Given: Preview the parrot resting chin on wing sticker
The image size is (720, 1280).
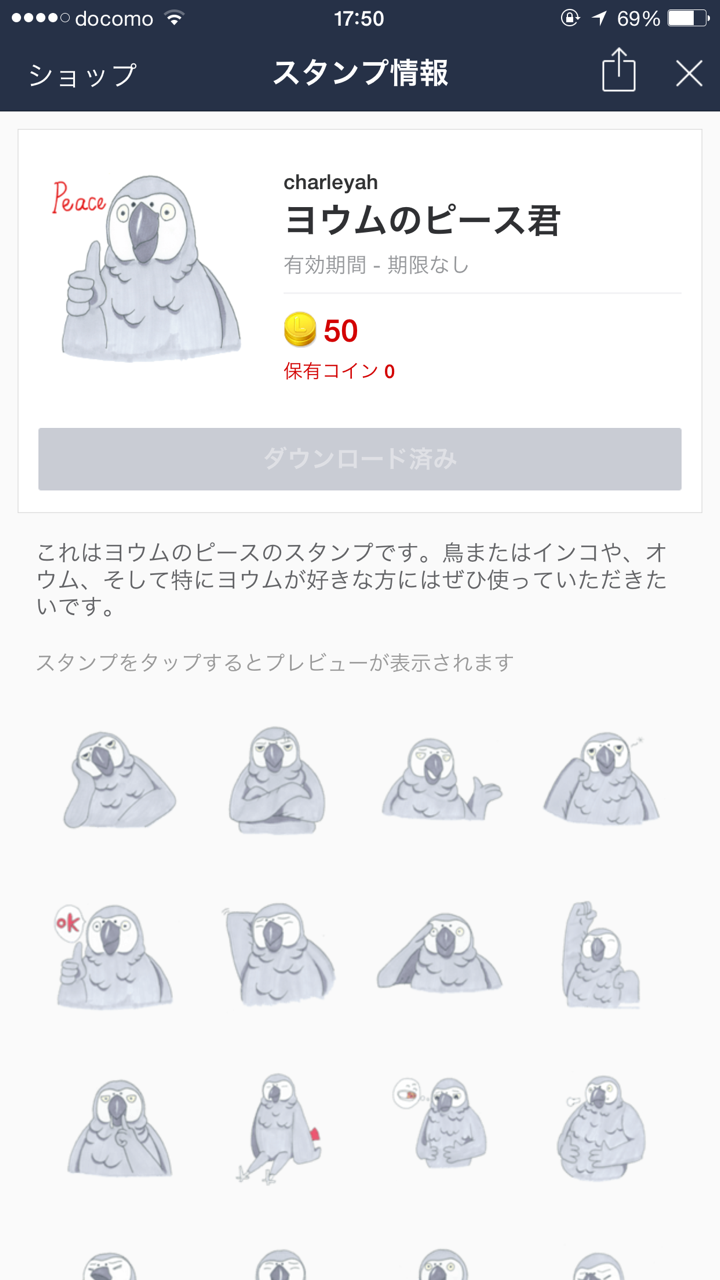Looking at the screenshot, I should tap(119, 780).
